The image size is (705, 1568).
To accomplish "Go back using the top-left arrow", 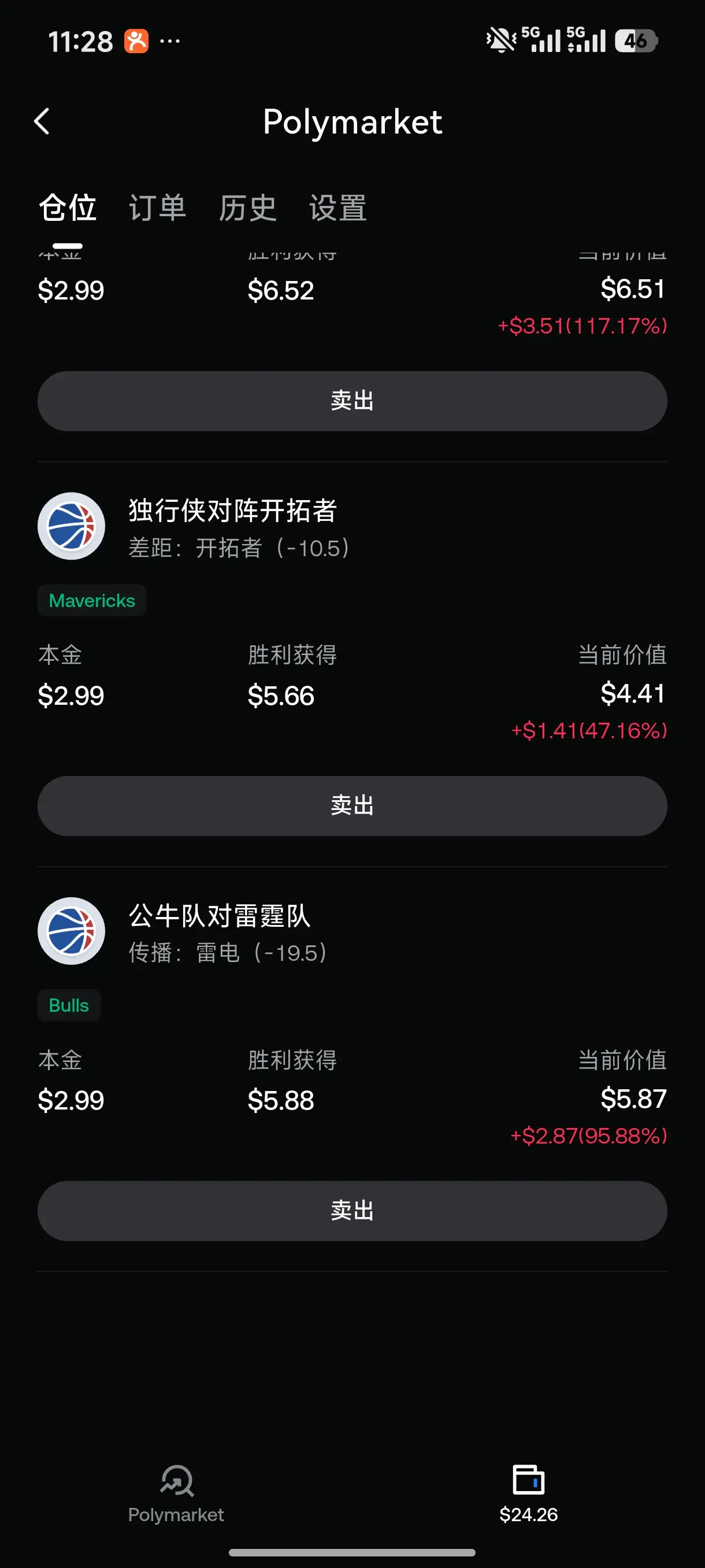I will pos(42,122).
